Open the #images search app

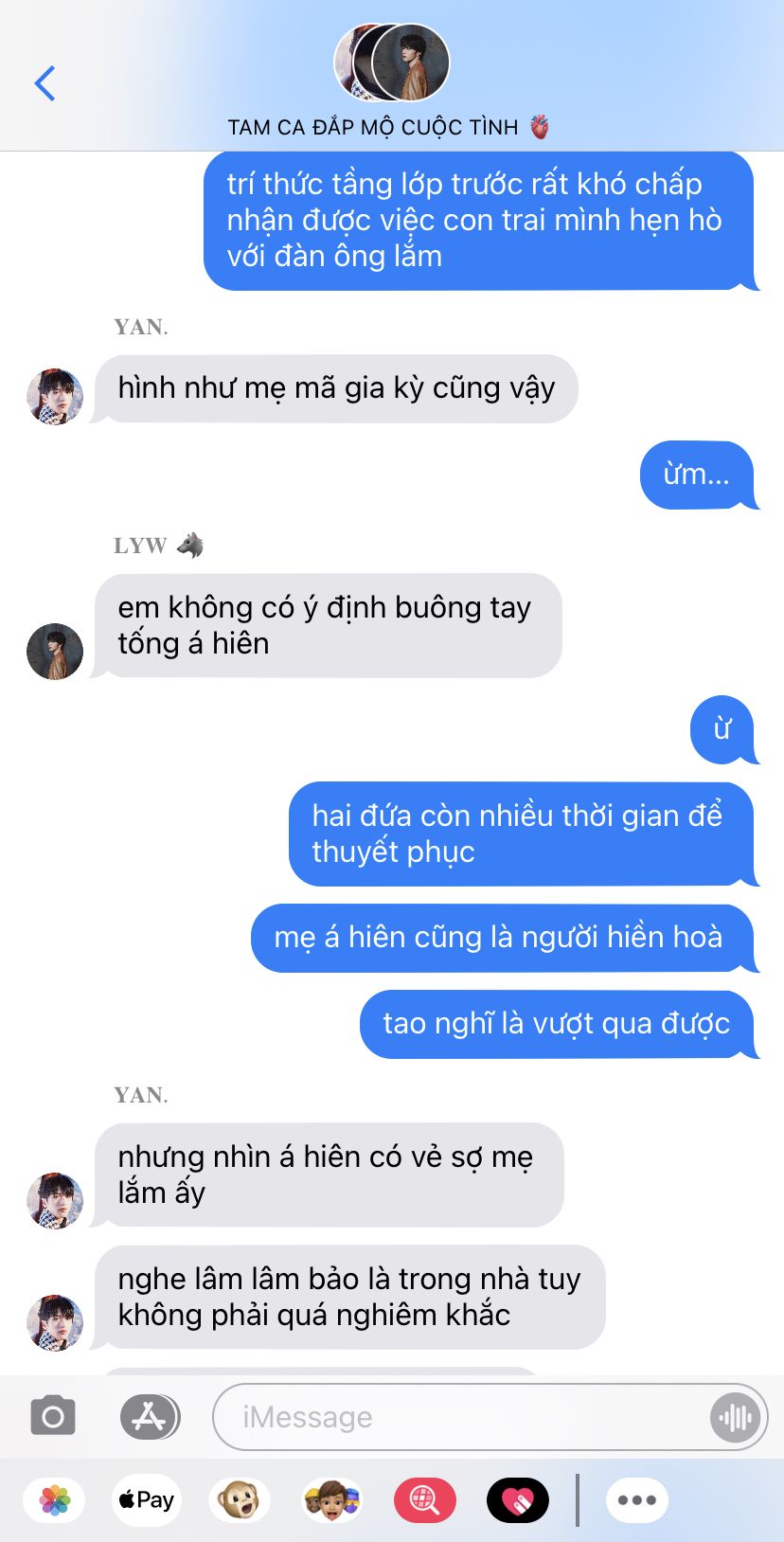pos(424,1500)
